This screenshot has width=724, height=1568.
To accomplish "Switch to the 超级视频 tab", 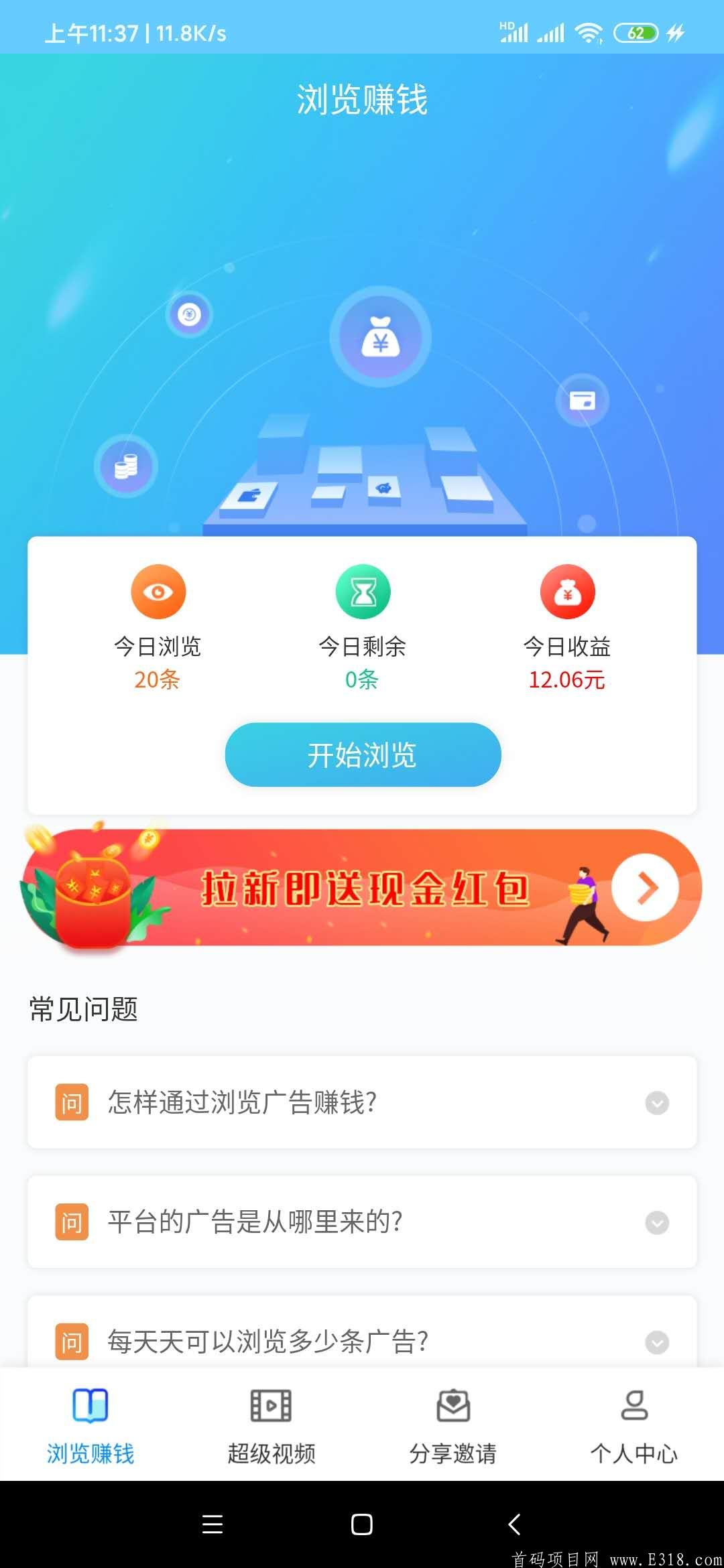I will coord(271,1425).
